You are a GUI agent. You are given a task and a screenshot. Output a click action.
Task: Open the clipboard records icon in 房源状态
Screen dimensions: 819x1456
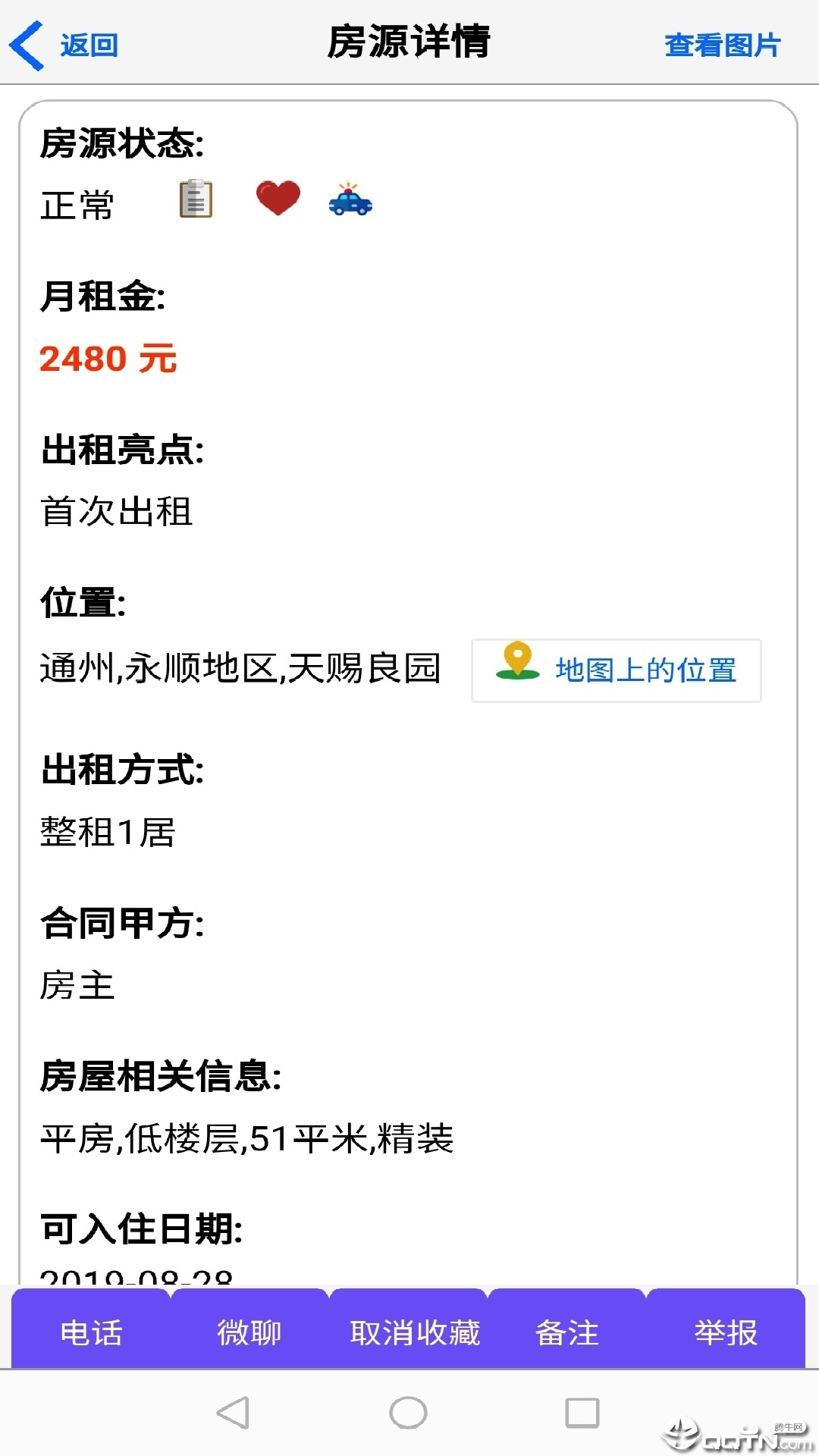(x=194, y=200)
